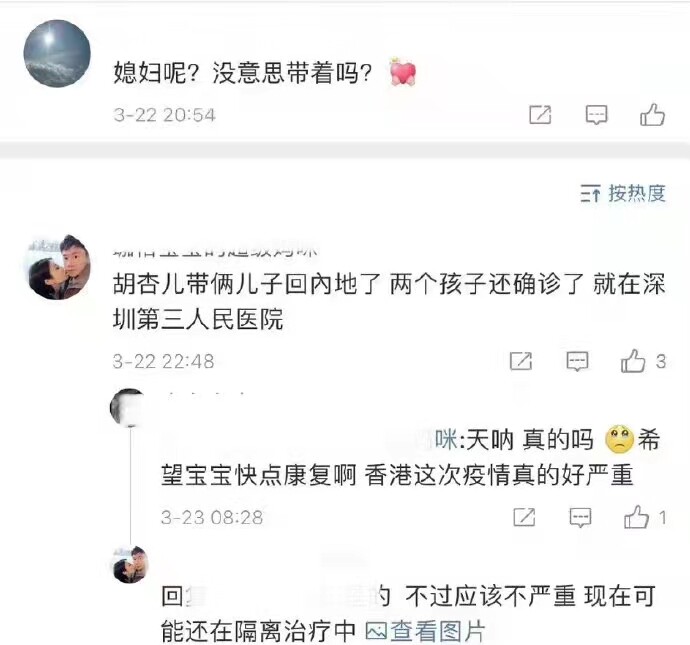
Task: Share the 3-22 20:54 comment
Action: tap(540, 115)
